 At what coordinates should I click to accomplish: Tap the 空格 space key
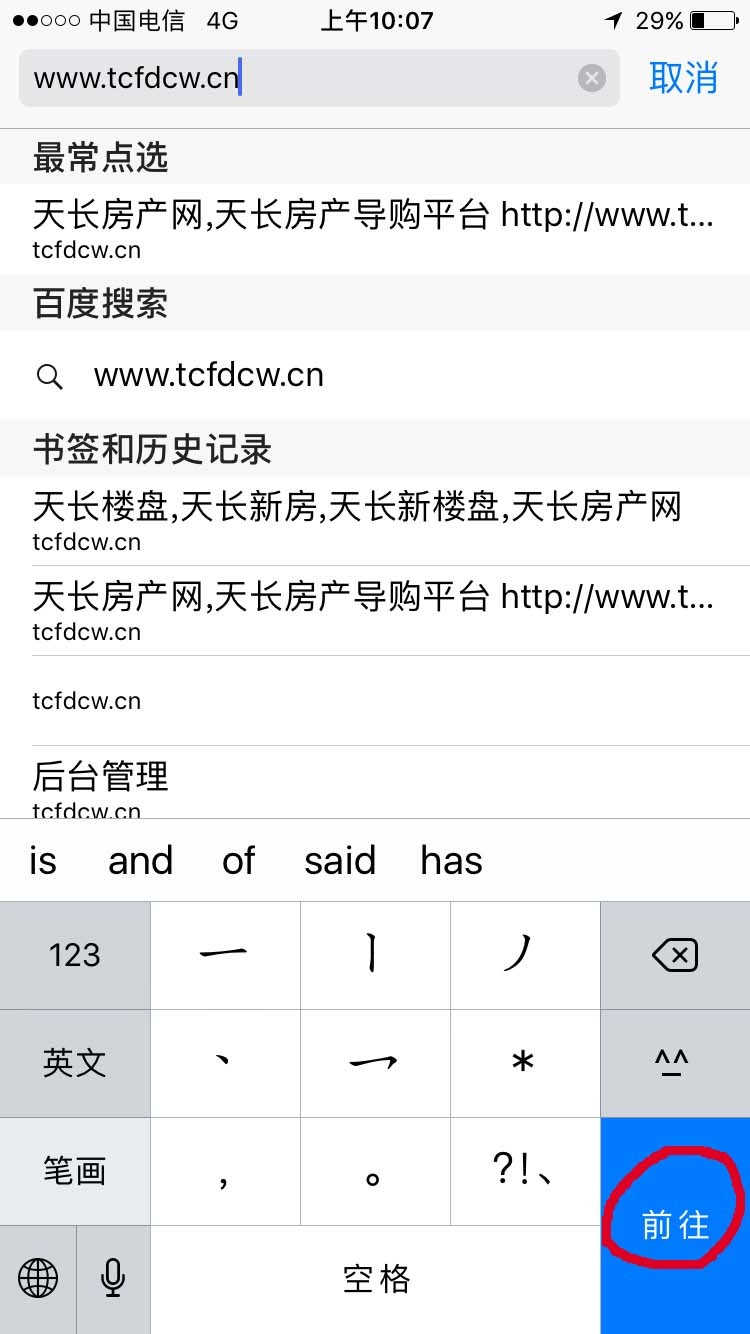(x=375, y=1279)
